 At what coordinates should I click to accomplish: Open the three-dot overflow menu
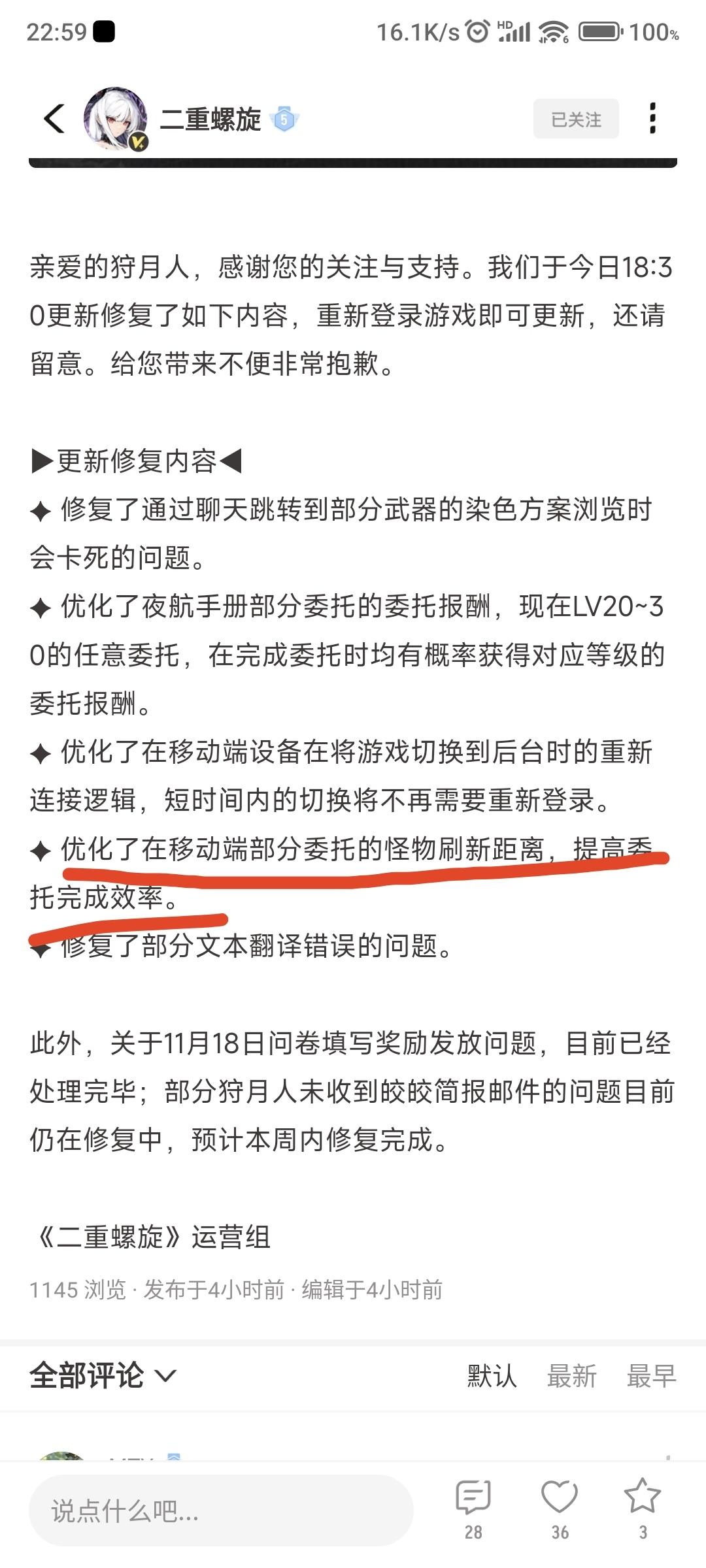pyautogui.click(x=652, y=119)
